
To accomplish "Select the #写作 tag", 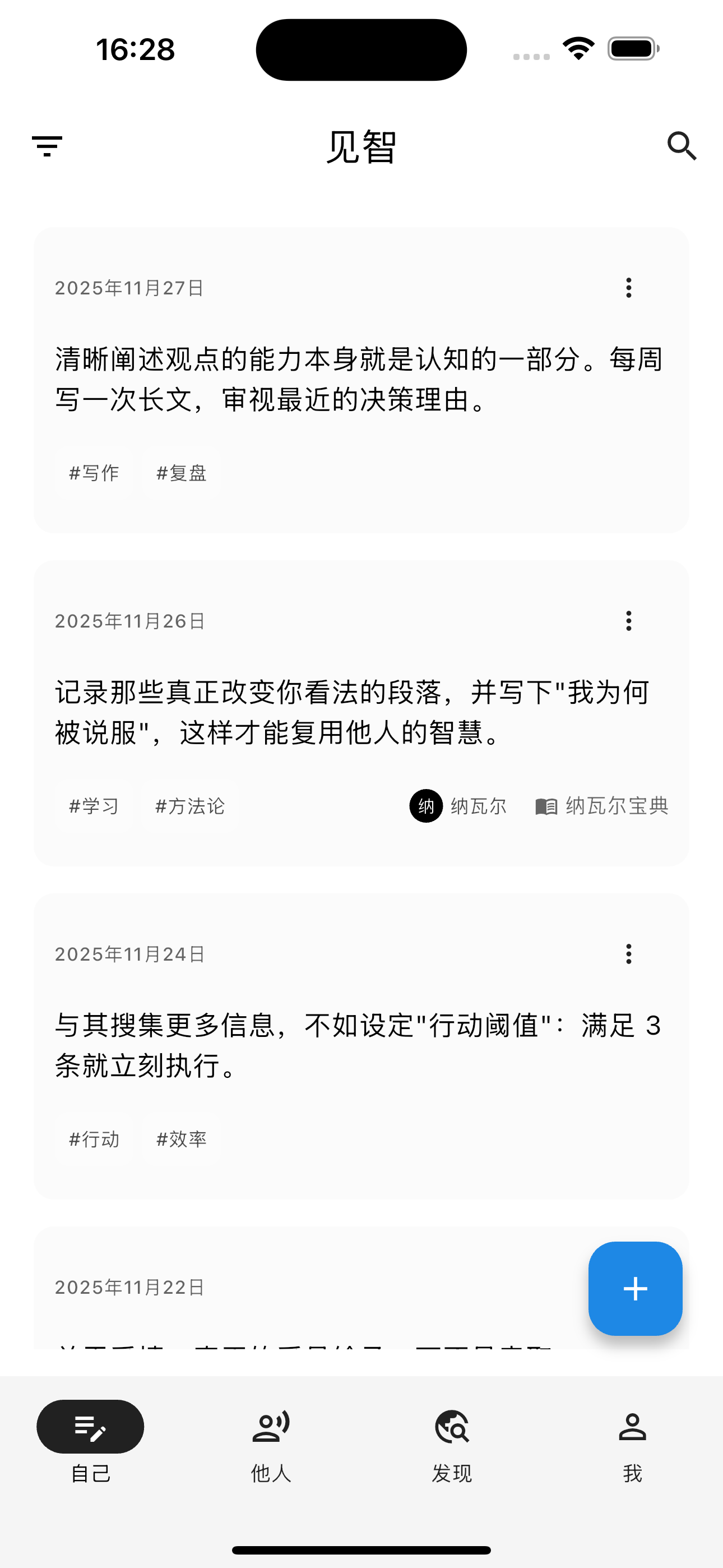I will [94, 472].
